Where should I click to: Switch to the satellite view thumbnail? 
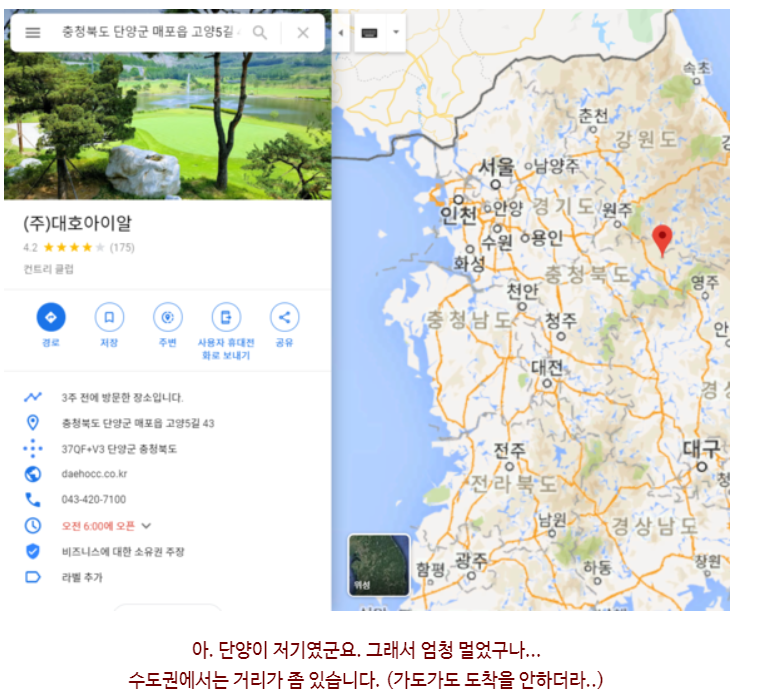point(378,565)
